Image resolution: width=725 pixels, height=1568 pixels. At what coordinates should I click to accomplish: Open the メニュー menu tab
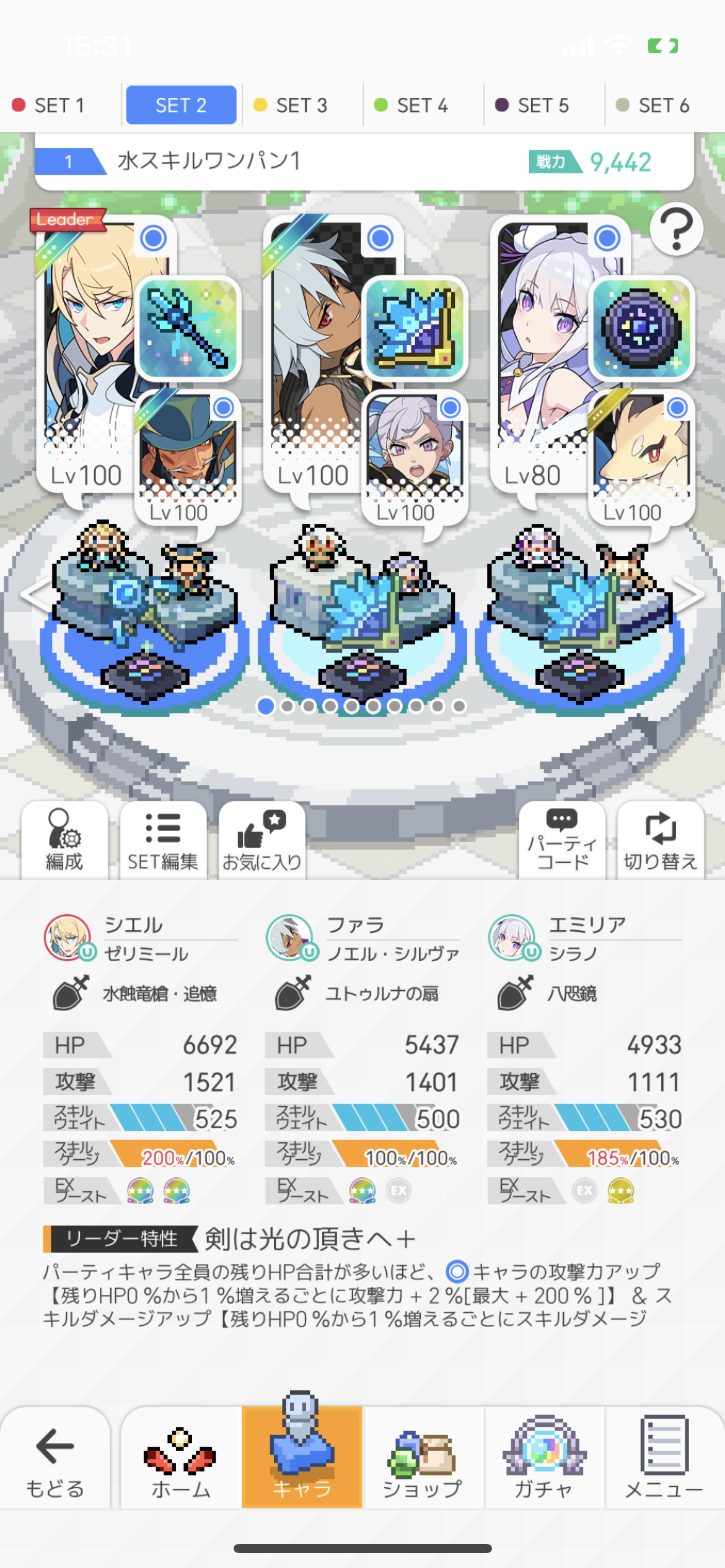point(664,1458)
